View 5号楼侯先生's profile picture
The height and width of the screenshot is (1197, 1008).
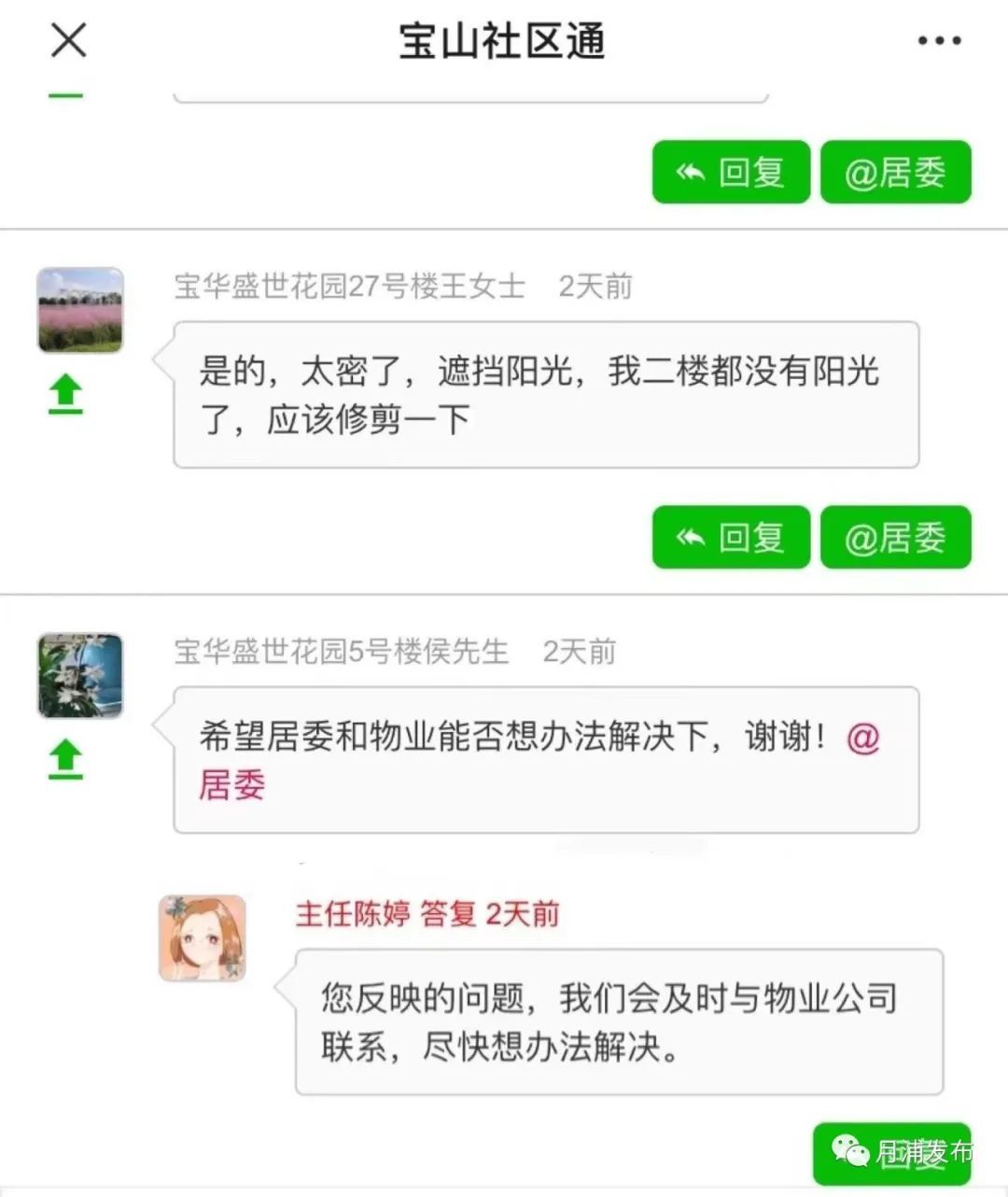[x=80, y=676]
